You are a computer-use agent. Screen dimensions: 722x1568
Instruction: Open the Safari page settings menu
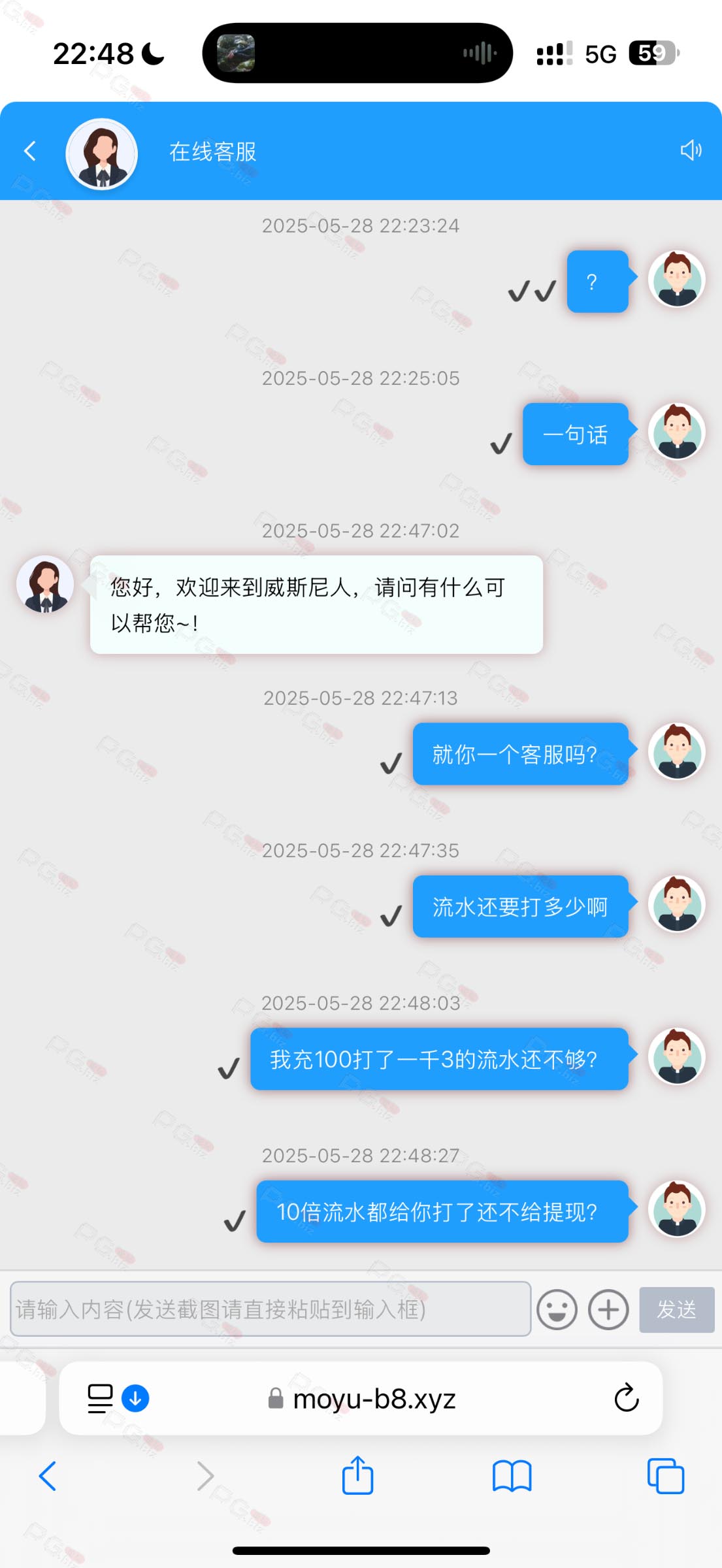(x=100, y=1398)
